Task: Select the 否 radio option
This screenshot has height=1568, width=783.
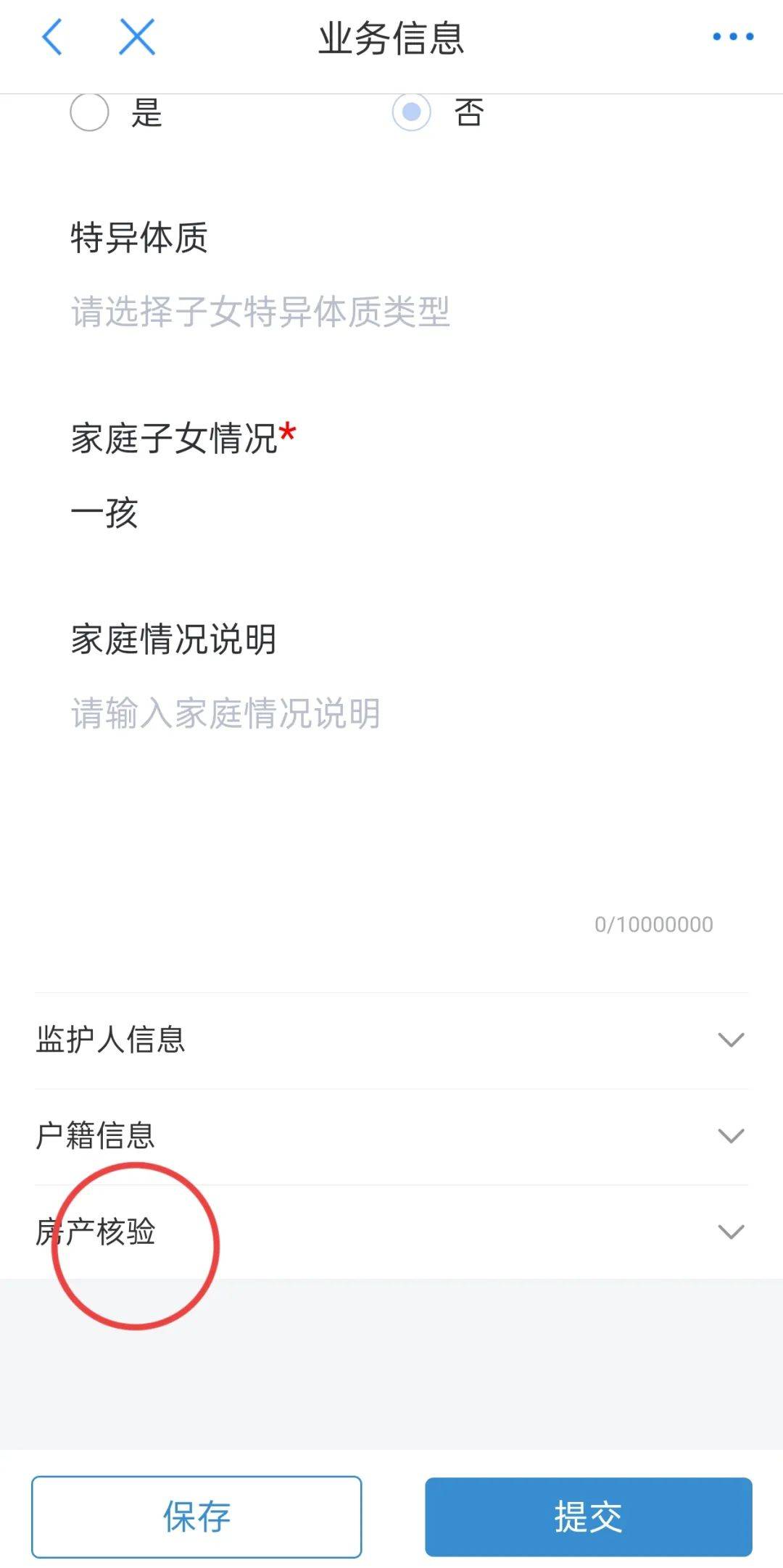Action: click(412, 112)
